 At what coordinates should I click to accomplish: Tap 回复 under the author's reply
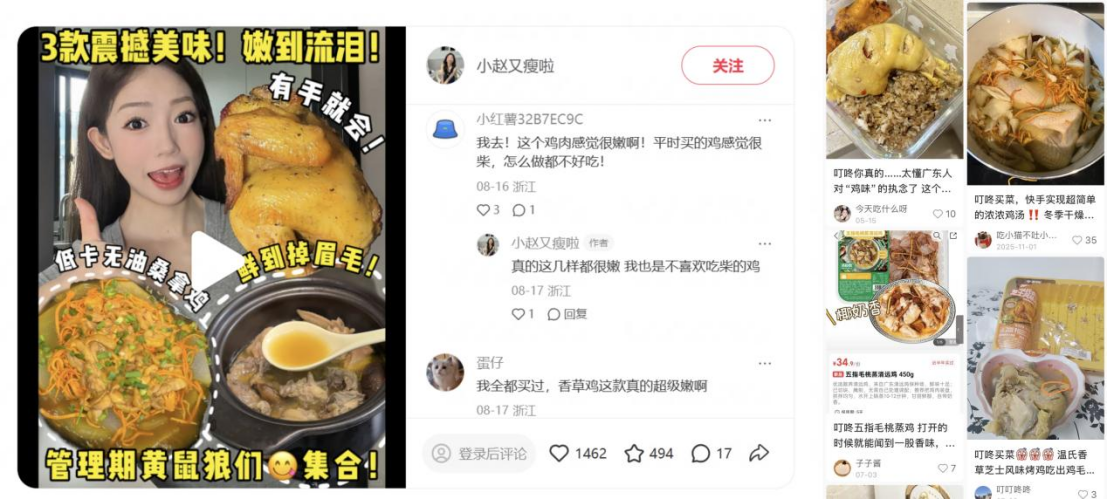[568, 314]
